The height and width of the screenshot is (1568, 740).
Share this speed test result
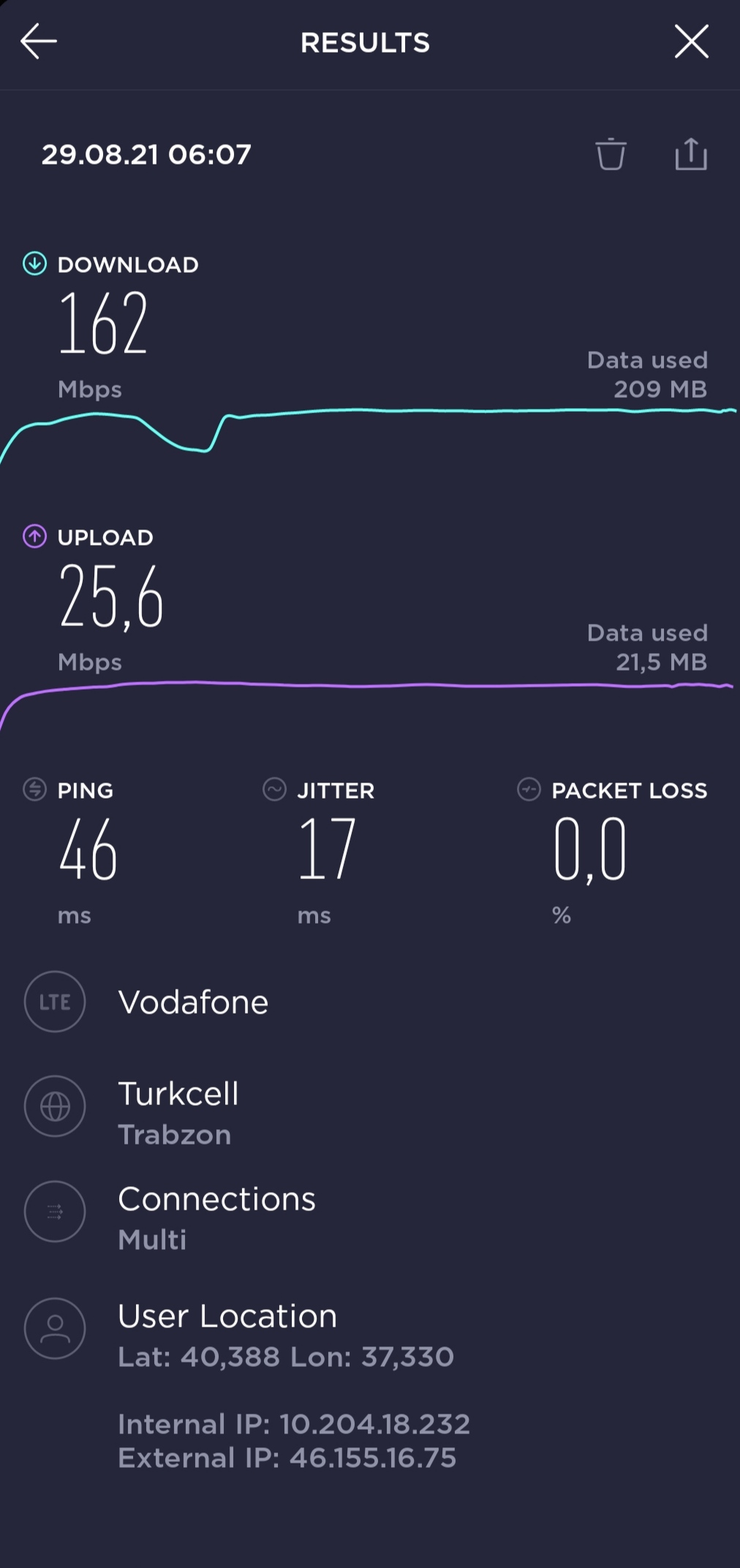(x=690, y=154)
